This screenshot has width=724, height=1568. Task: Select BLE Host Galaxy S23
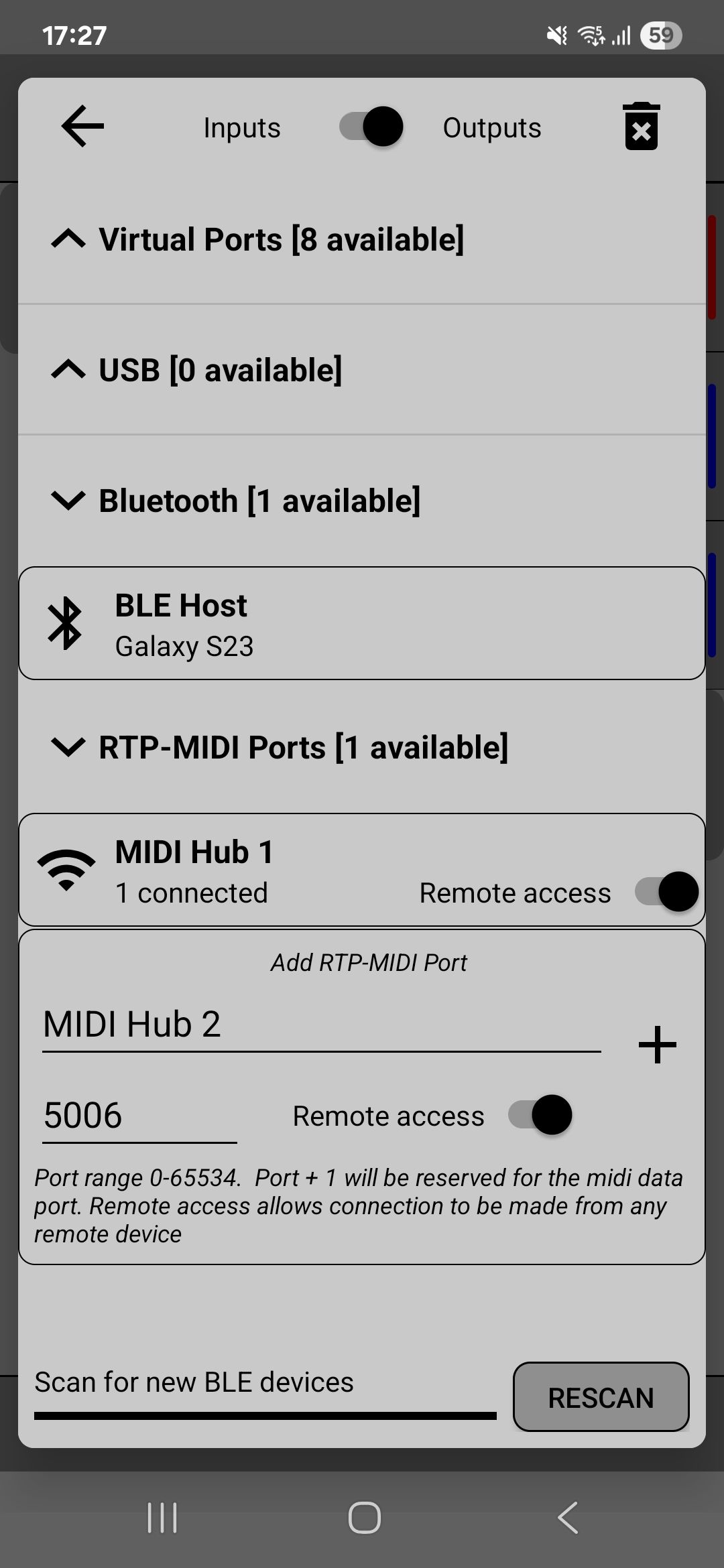(361, 623)
